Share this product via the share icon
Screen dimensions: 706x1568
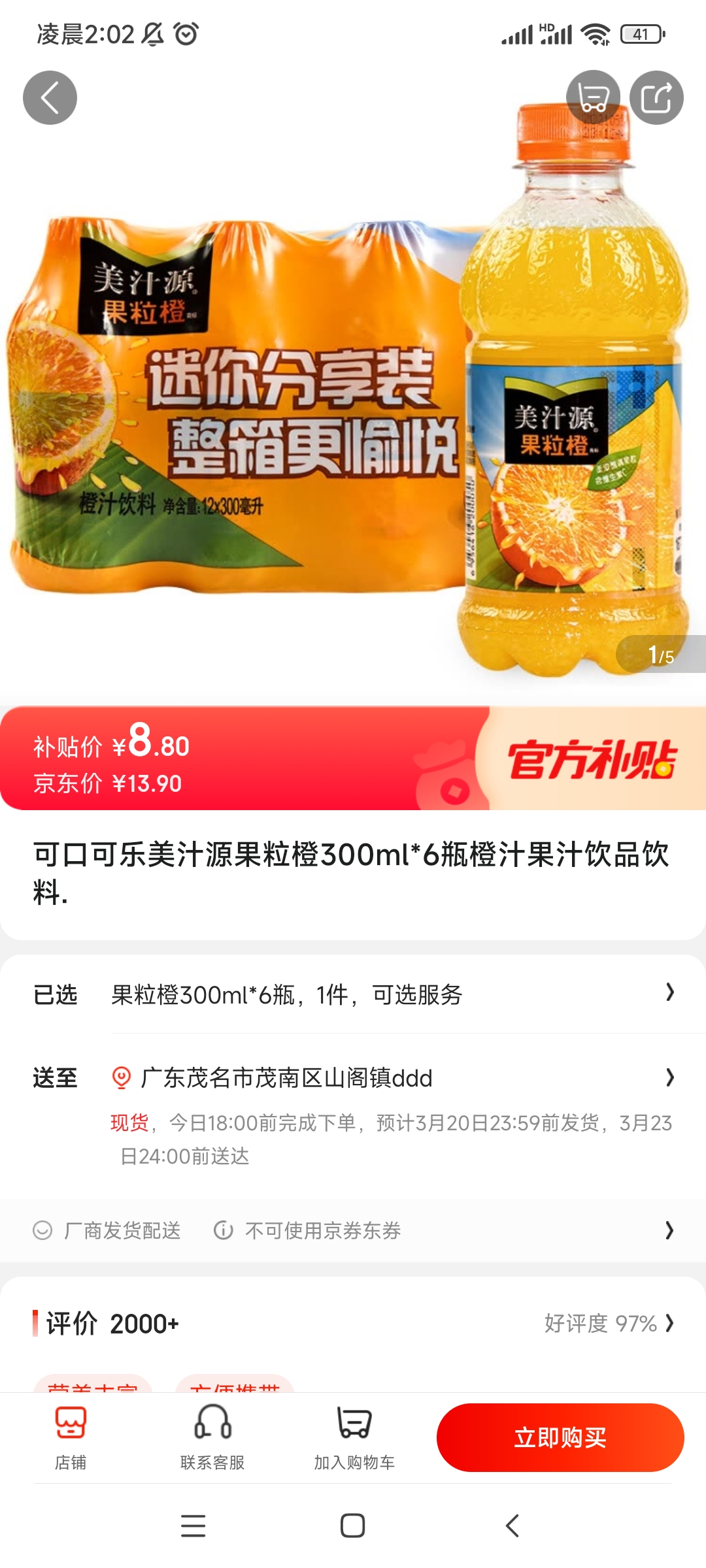(x=656, y=98)
